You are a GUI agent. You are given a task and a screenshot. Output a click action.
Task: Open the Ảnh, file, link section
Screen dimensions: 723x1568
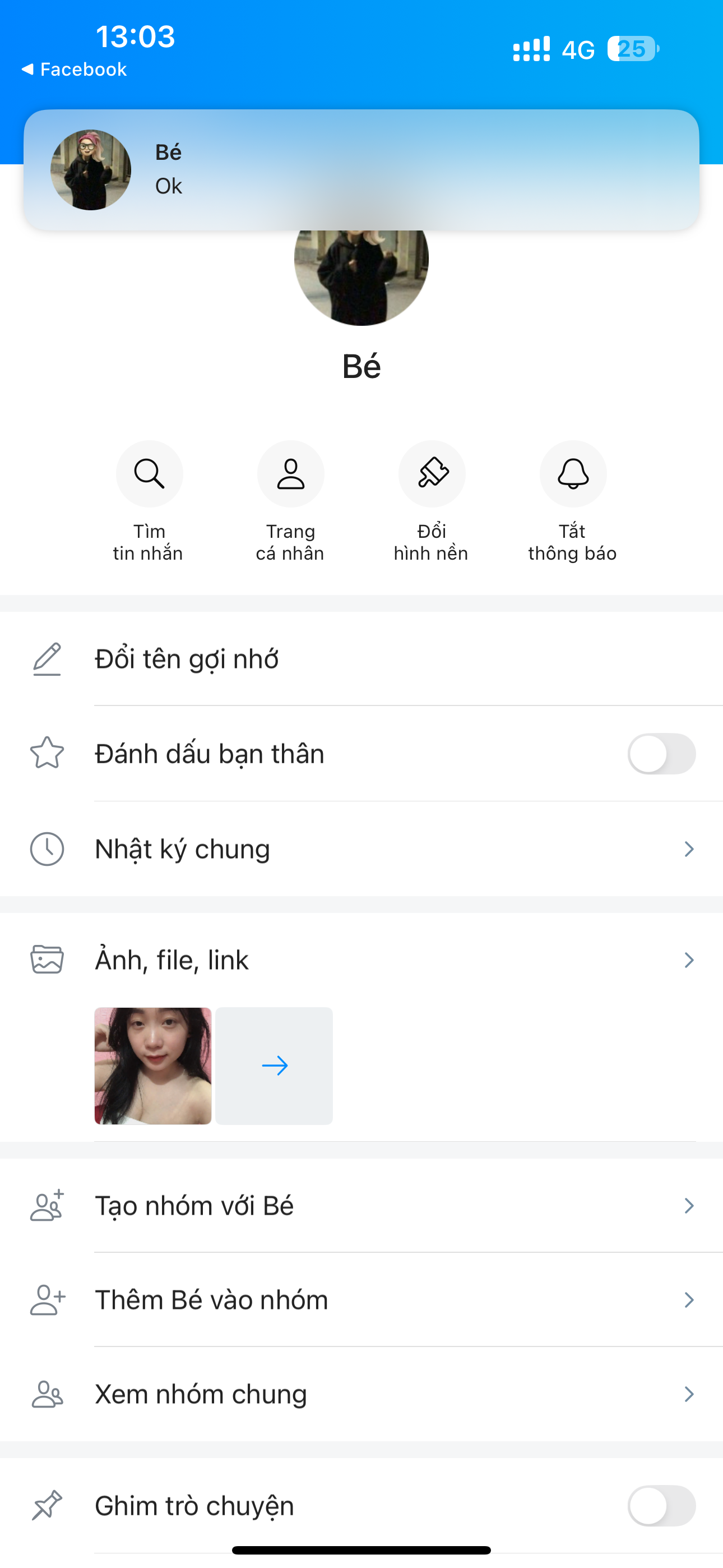point(361,960)
